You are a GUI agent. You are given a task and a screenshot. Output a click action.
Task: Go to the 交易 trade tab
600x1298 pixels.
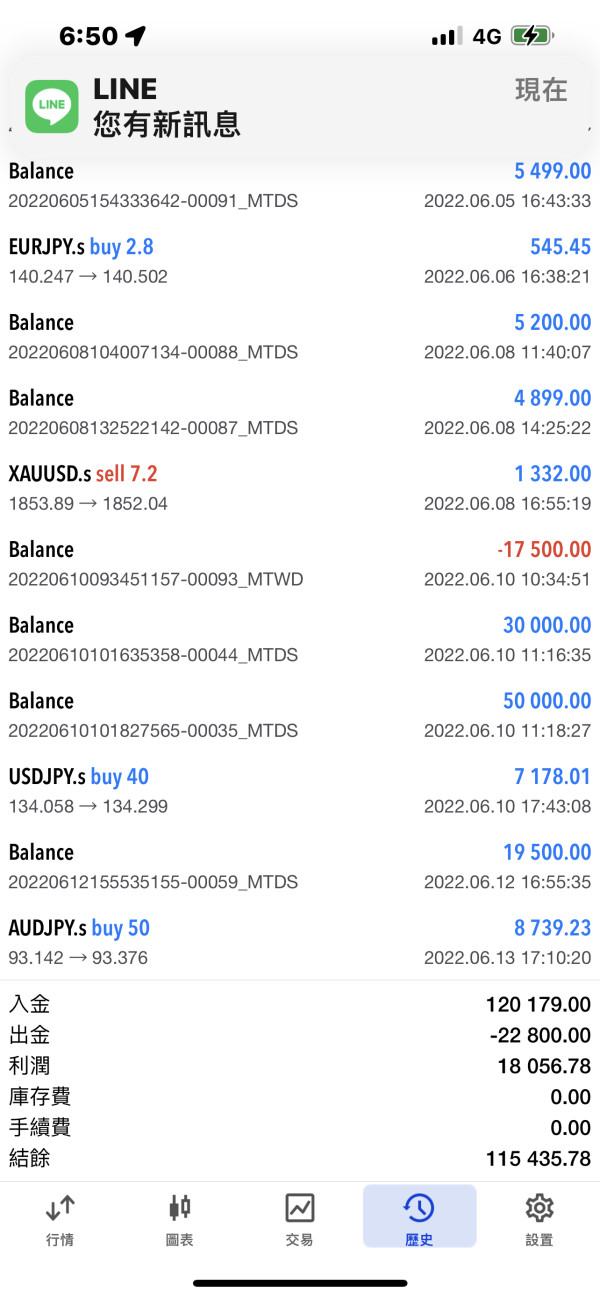click(299, 1218)
